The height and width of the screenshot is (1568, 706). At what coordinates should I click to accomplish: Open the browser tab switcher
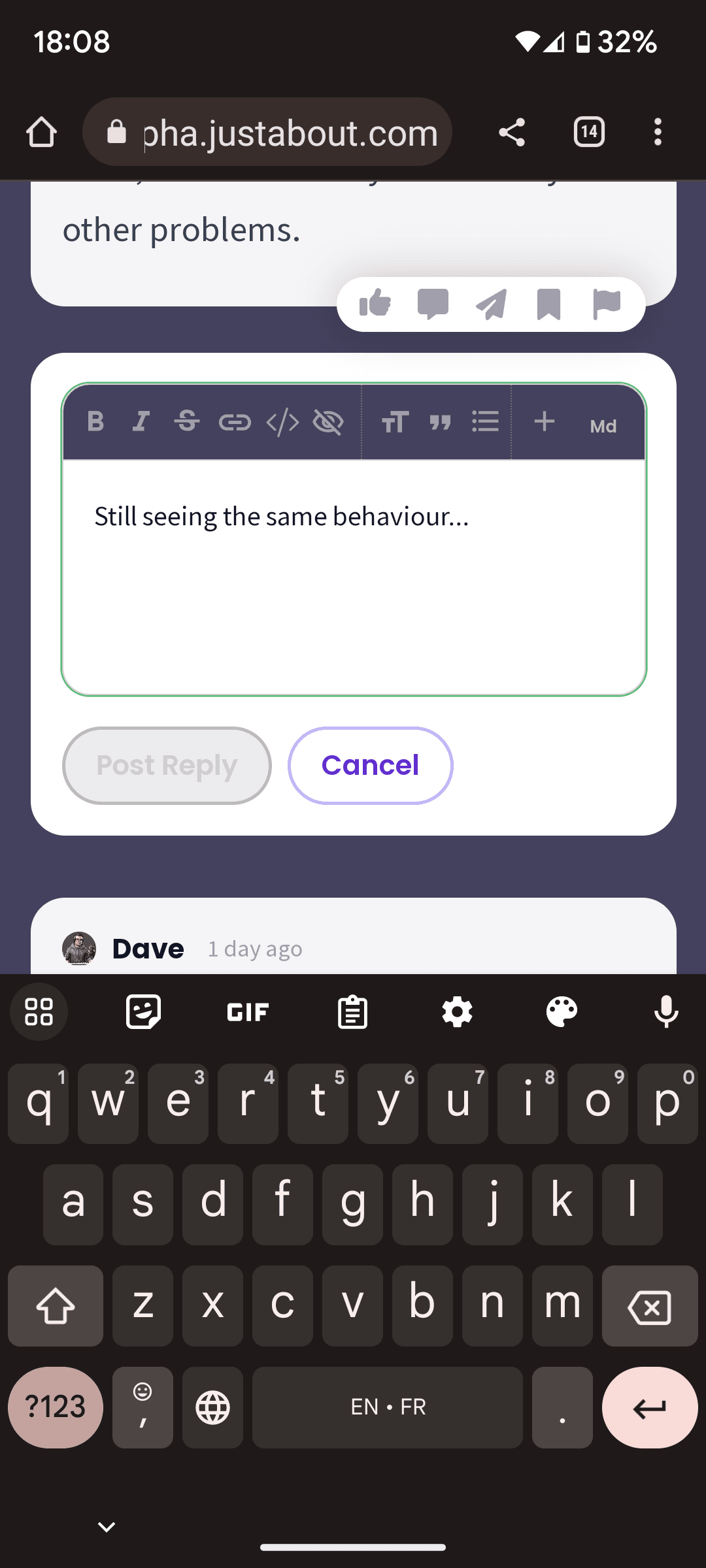(x=589, y=133)
